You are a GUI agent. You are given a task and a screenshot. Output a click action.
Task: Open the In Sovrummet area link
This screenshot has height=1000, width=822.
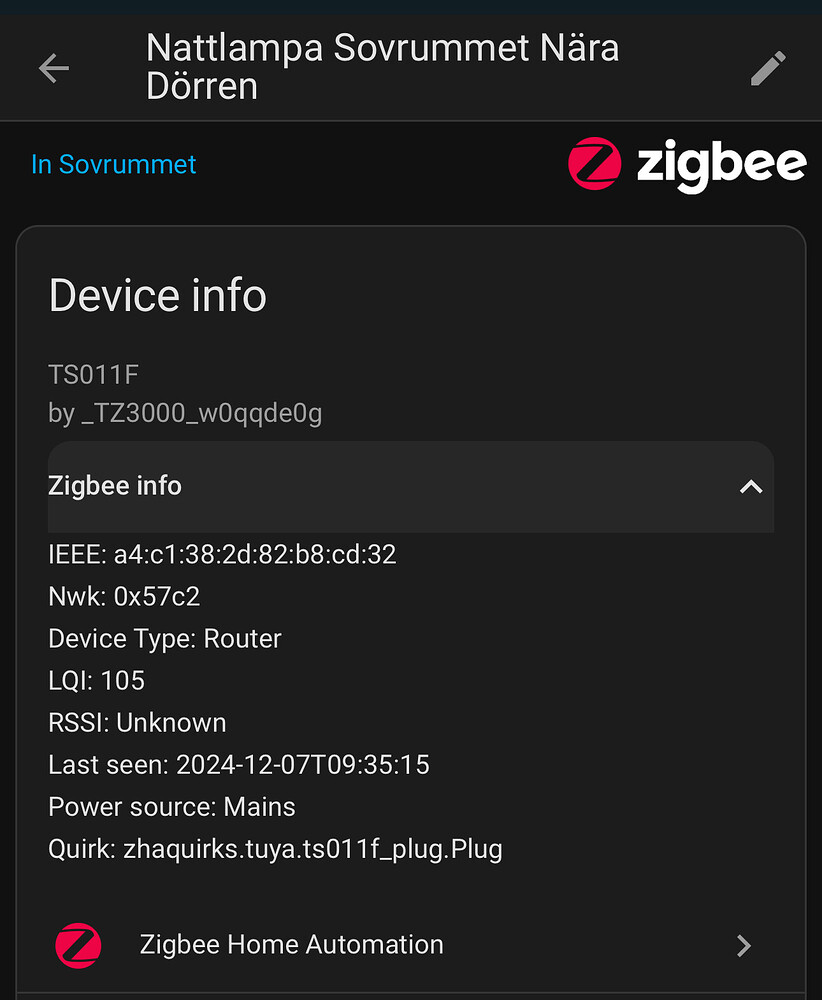click(x=113, y=164)
